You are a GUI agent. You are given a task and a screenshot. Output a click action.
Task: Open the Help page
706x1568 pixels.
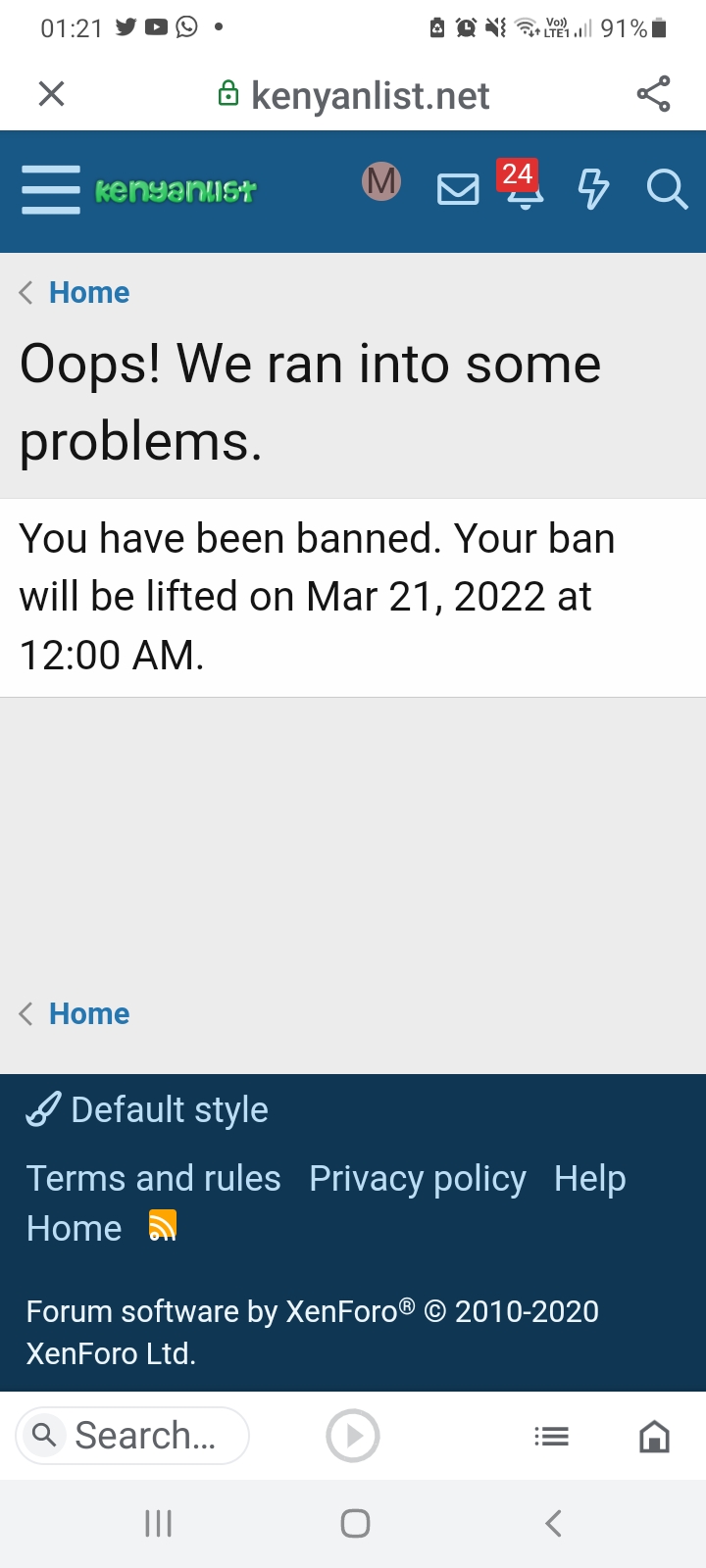[589, 1178]
